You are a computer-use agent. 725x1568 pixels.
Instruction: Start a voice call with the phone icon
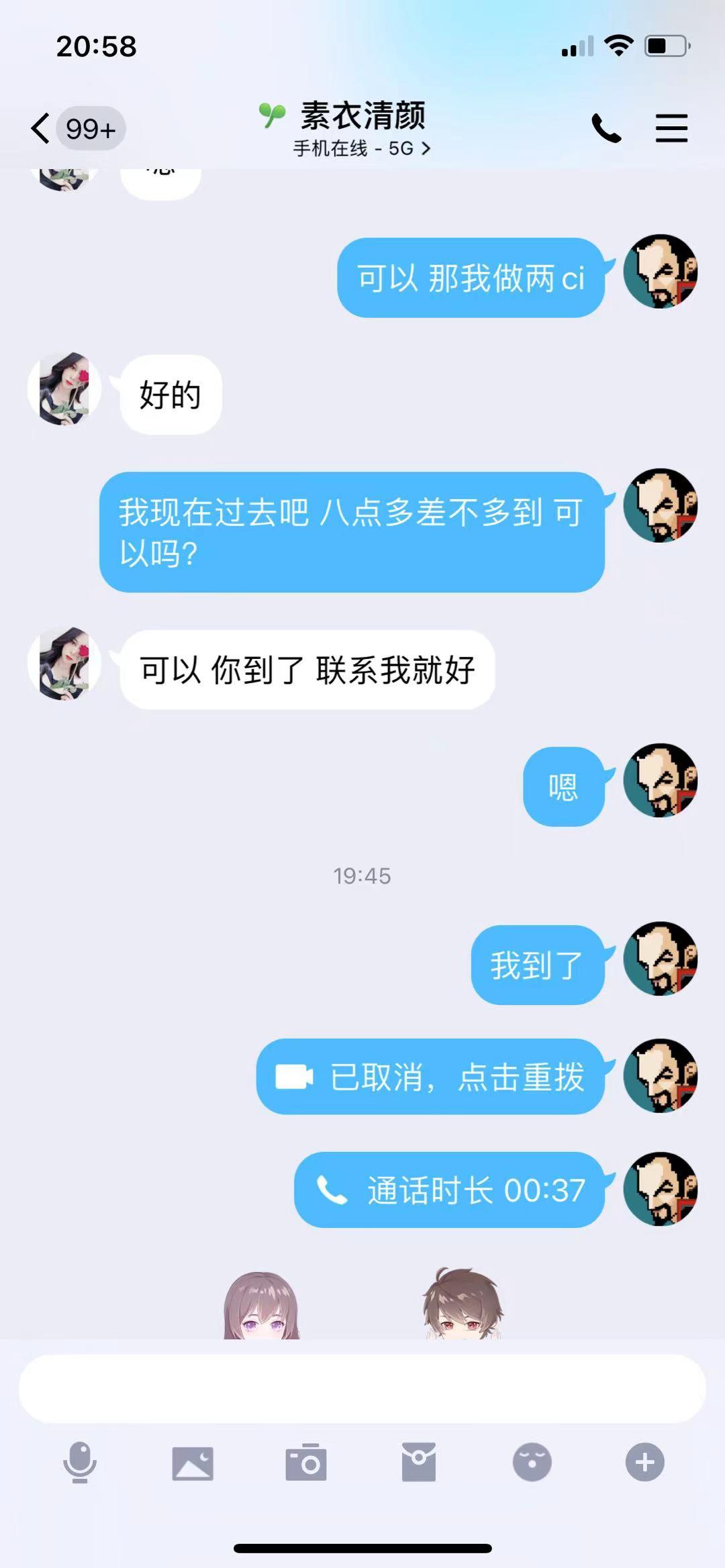click(x=608, y=128)
